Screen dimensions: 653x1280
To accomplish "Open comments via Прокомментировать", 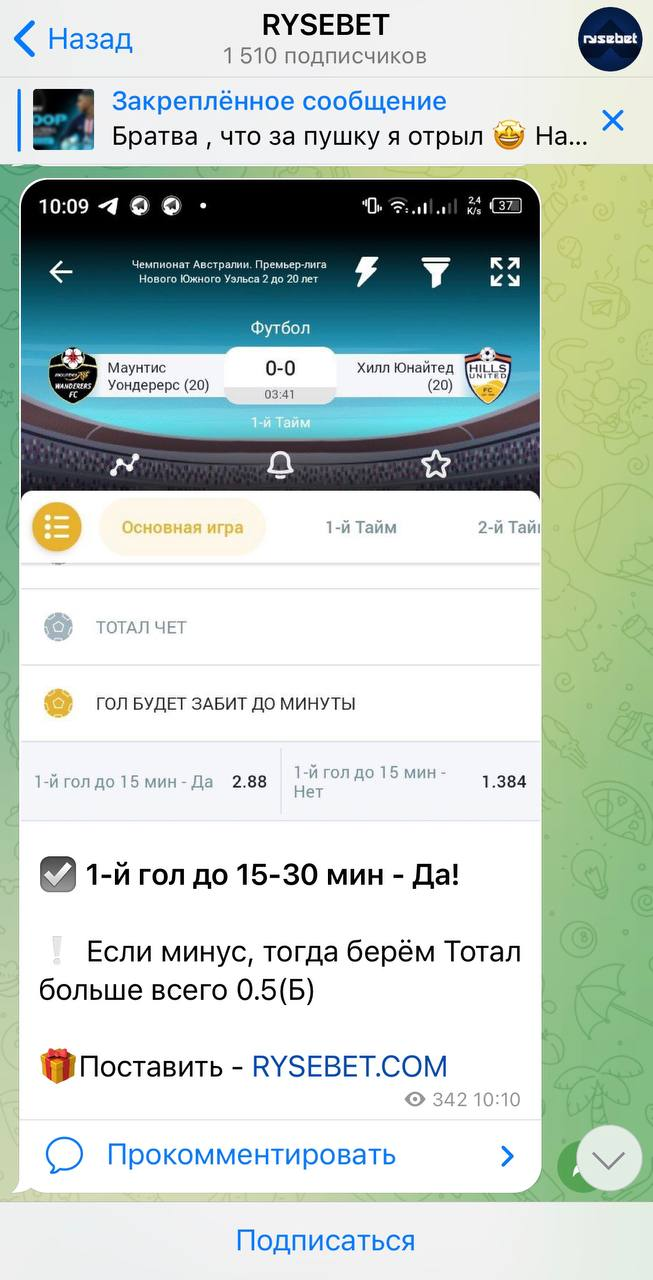I will click(250, 1156).
